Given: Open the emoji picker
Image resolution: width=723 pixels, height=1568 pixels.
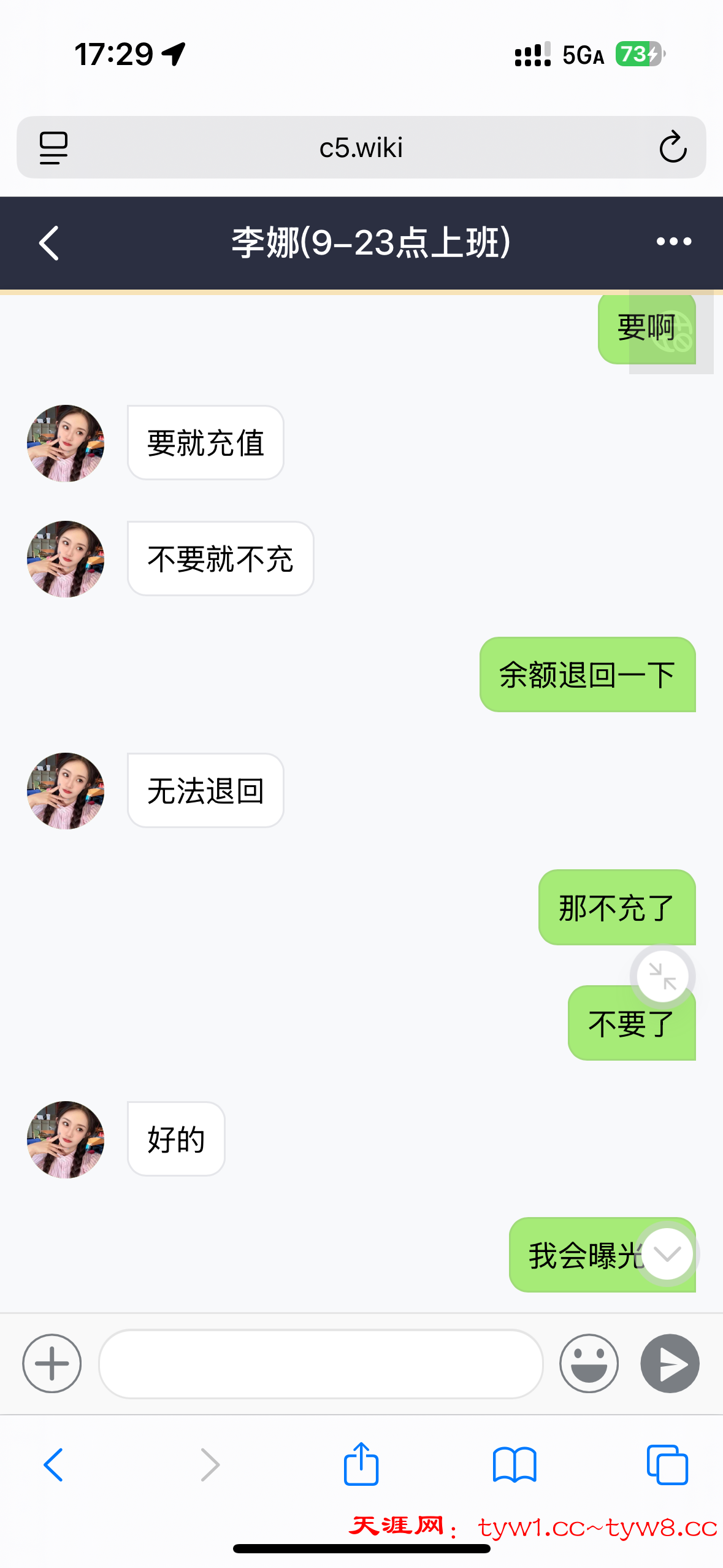Looking at the screenshot, I should (x=588, y=1364).
